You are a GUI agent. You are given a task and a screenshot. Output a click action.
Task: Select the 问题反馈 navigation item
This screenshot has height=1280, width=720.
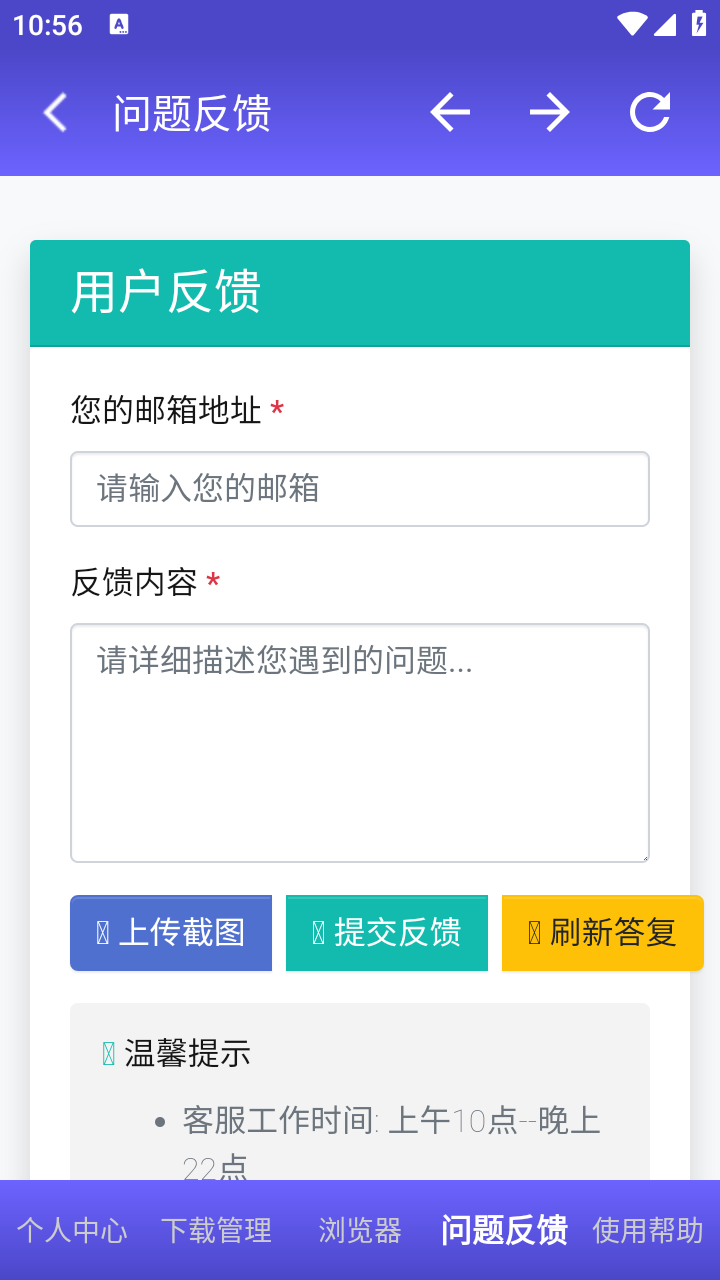(x=504, y=1230)
